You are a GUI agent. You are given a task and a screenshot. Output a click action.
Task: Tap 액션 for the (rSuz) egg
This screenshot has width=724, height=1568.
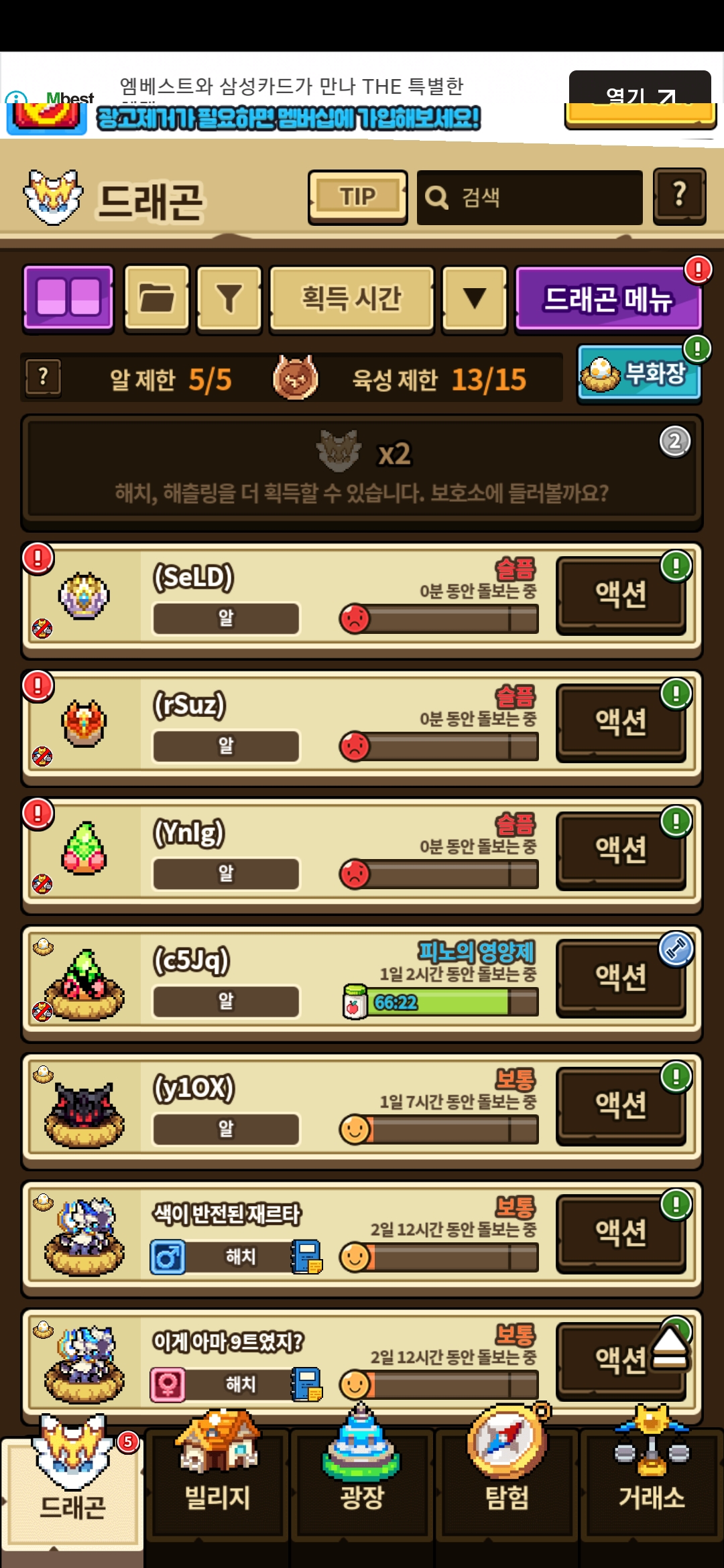pyautogui.click(x=621, y=722)
